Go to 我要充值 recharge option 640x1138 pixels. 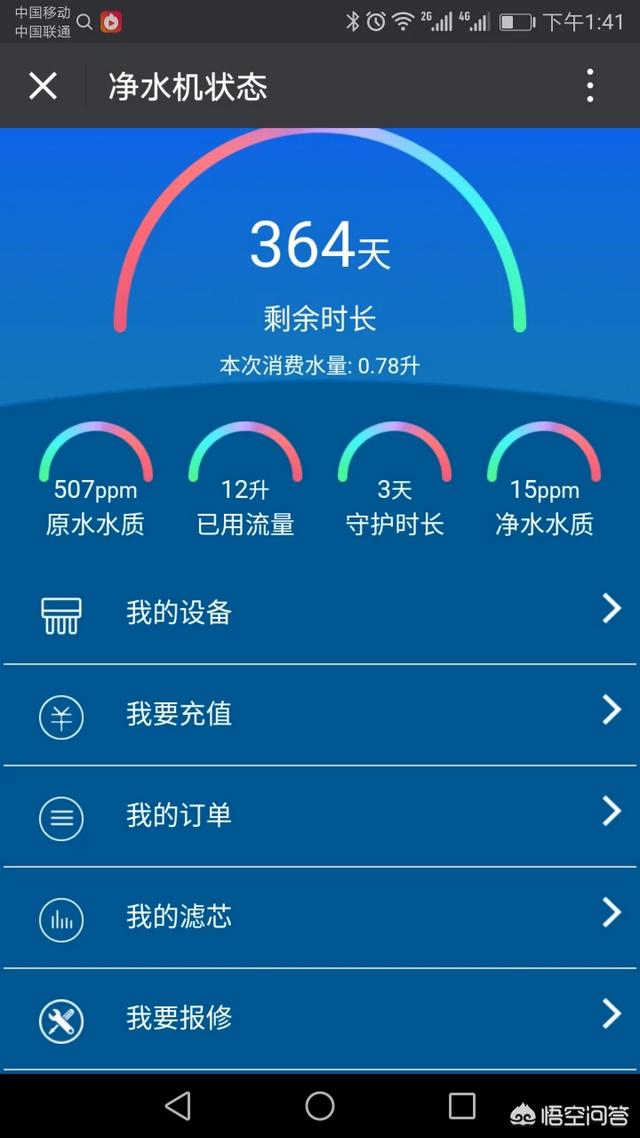[320, 714]
